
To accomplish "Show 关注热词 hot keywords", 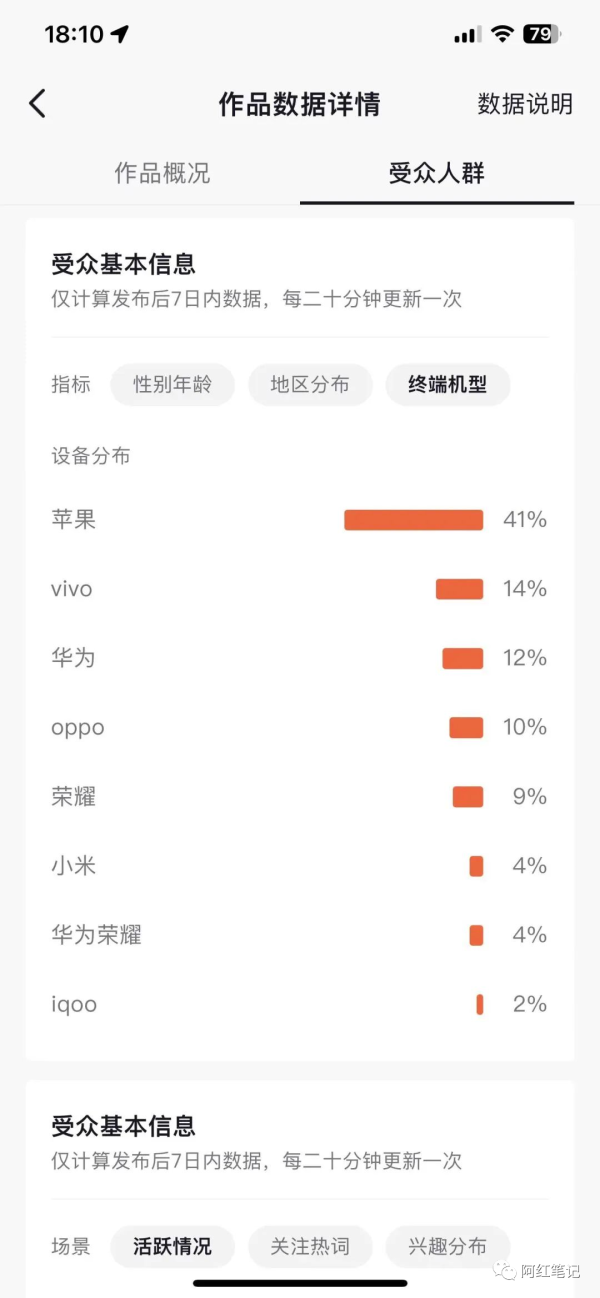I will 310,1247.
